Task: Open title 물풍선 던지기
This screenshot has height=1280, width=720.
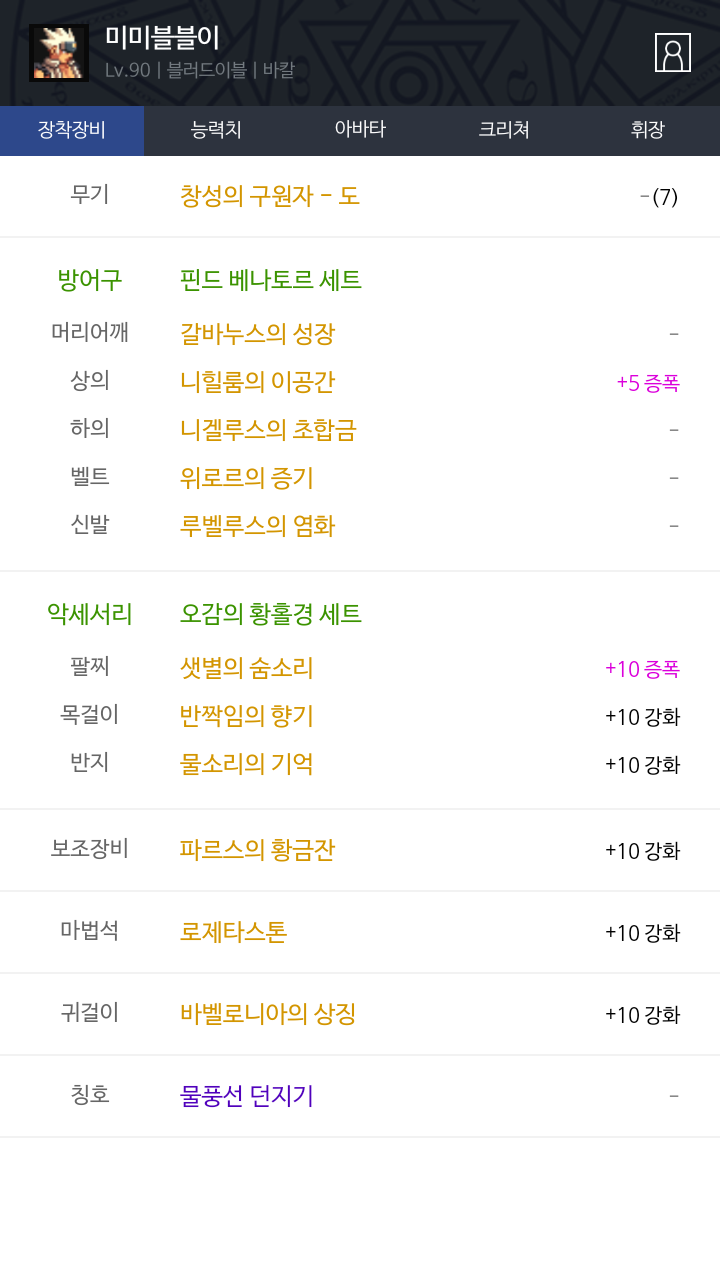Action: click(247, 1095)
